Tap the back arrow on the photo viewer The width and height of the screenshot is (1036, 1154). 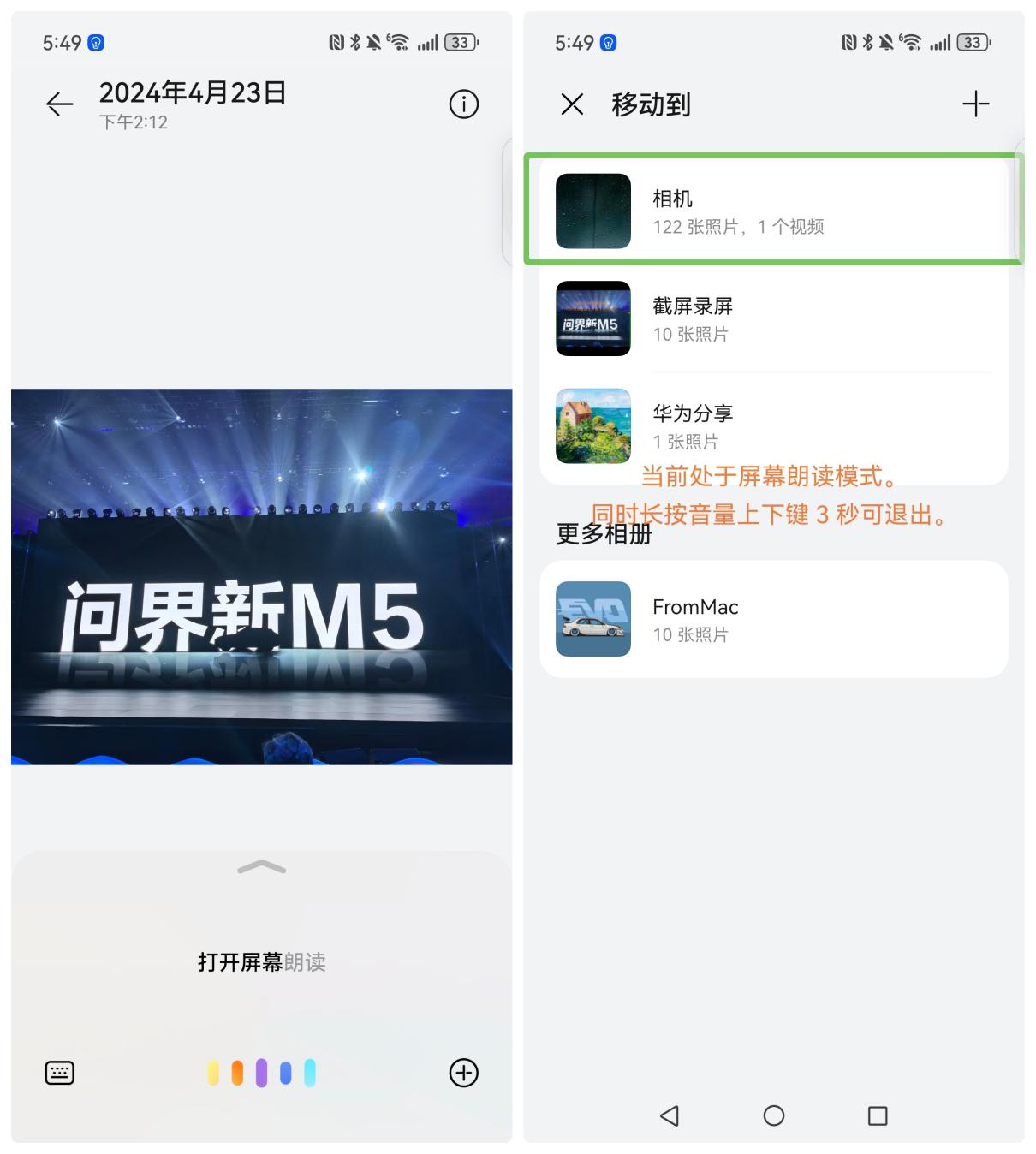point(58,104)
